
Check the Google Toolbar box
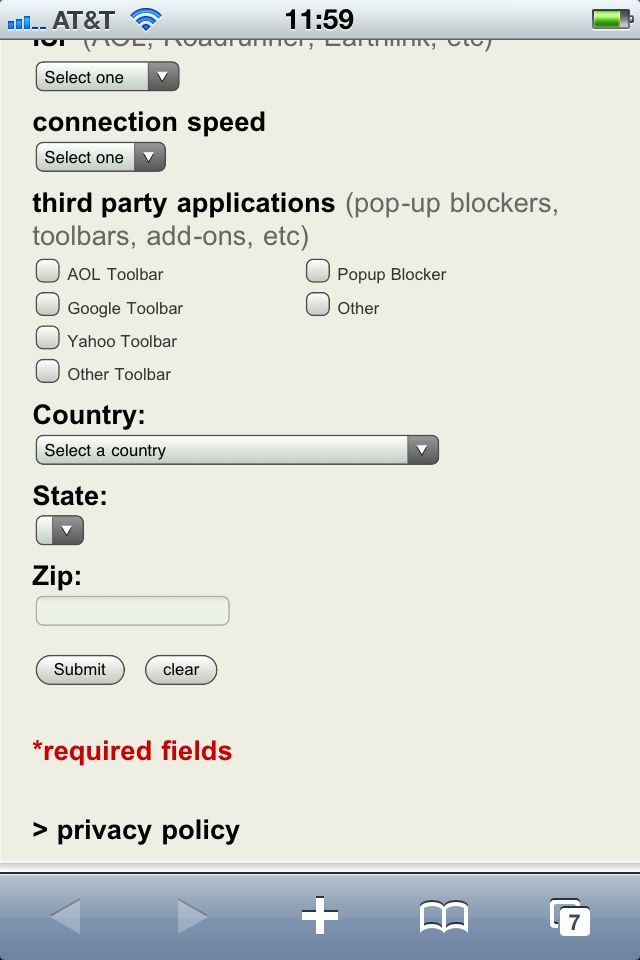pos(48,304)
